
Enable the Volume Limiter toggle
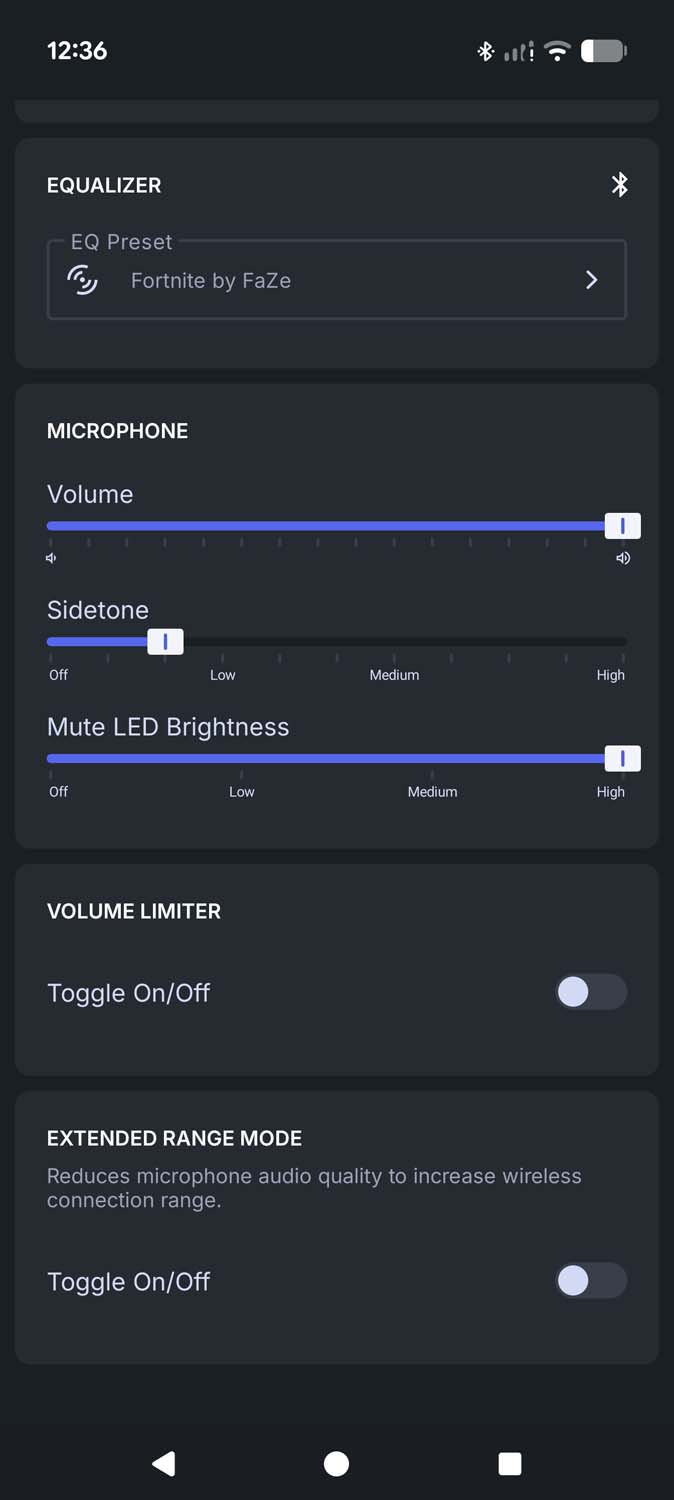pyautogui.click(x=591, y=992)
